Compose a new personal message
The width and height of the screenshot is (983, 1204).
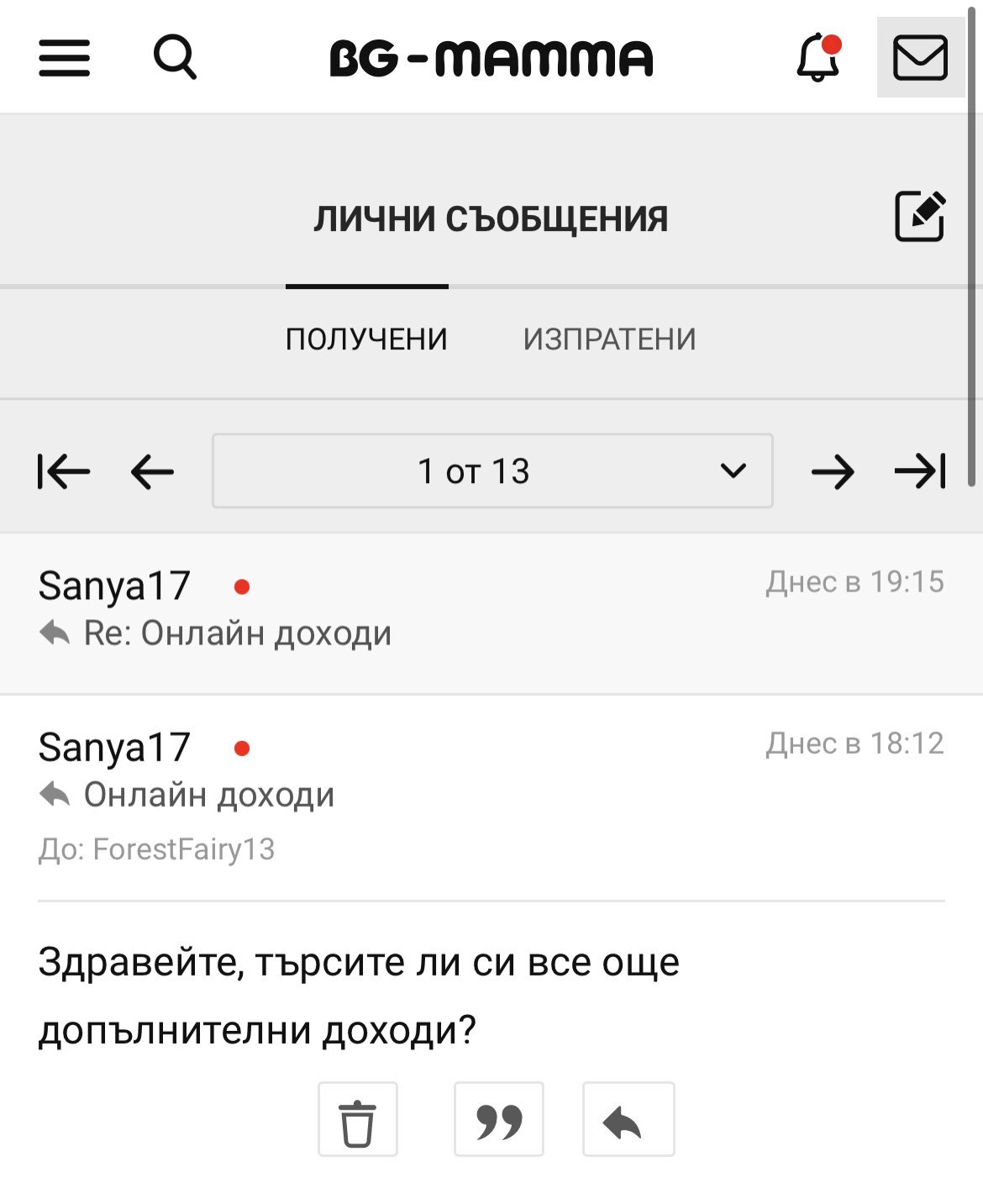coord(920,217)
